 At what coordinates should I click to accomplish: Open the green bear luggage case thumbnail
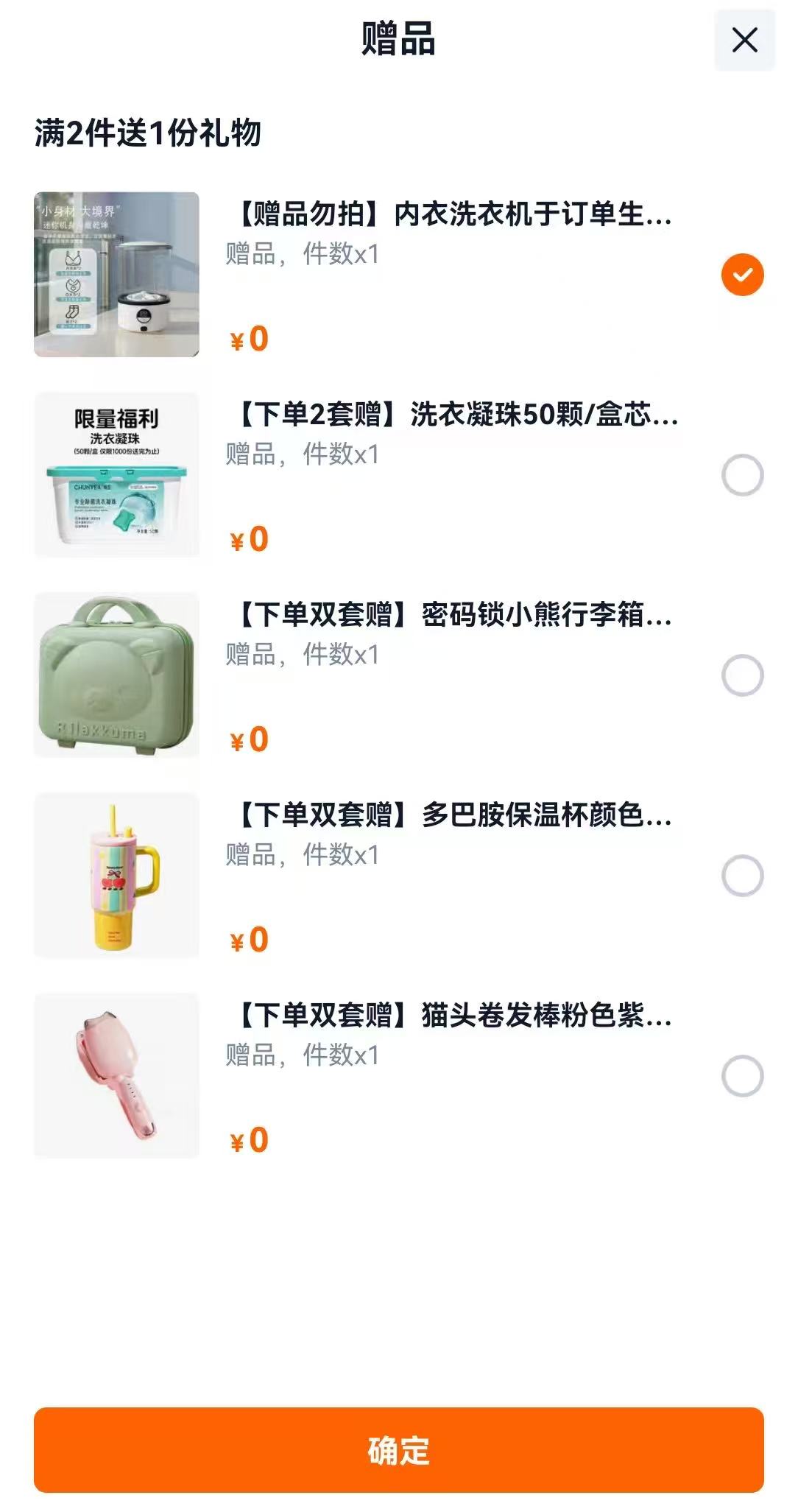(x=118, y=675)
